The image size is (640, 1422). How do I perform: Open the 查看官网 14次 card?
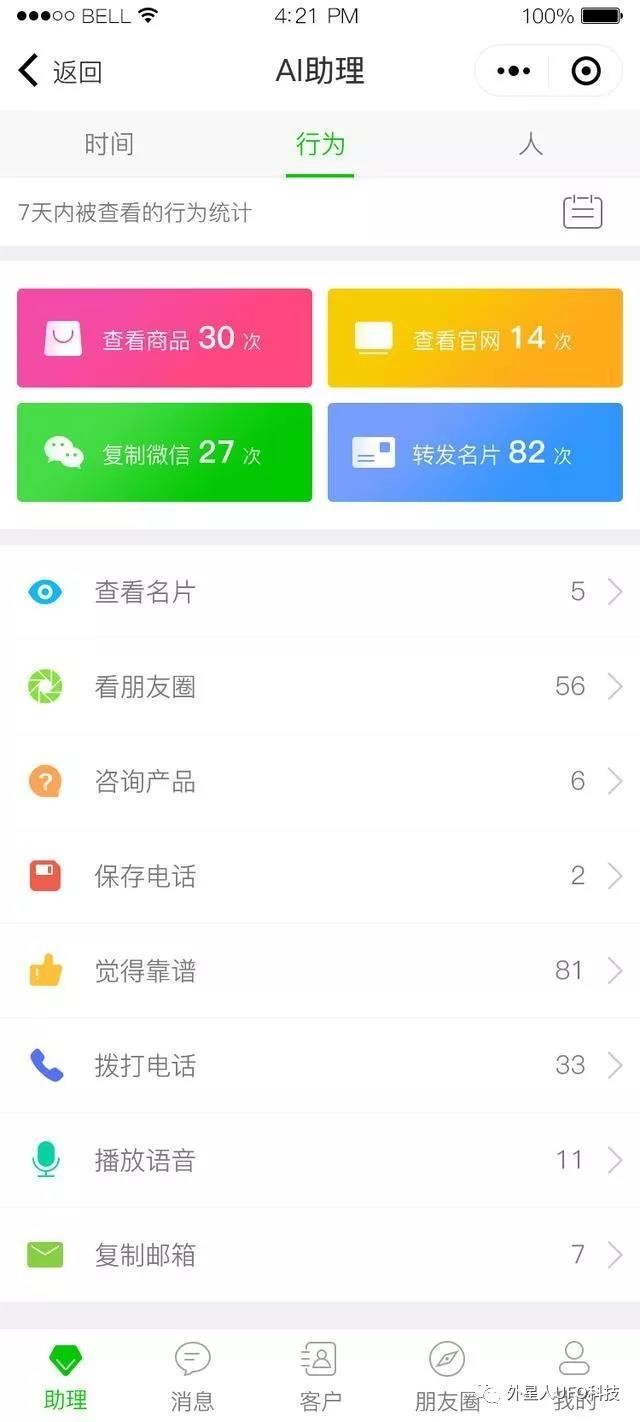click(475, 338)
